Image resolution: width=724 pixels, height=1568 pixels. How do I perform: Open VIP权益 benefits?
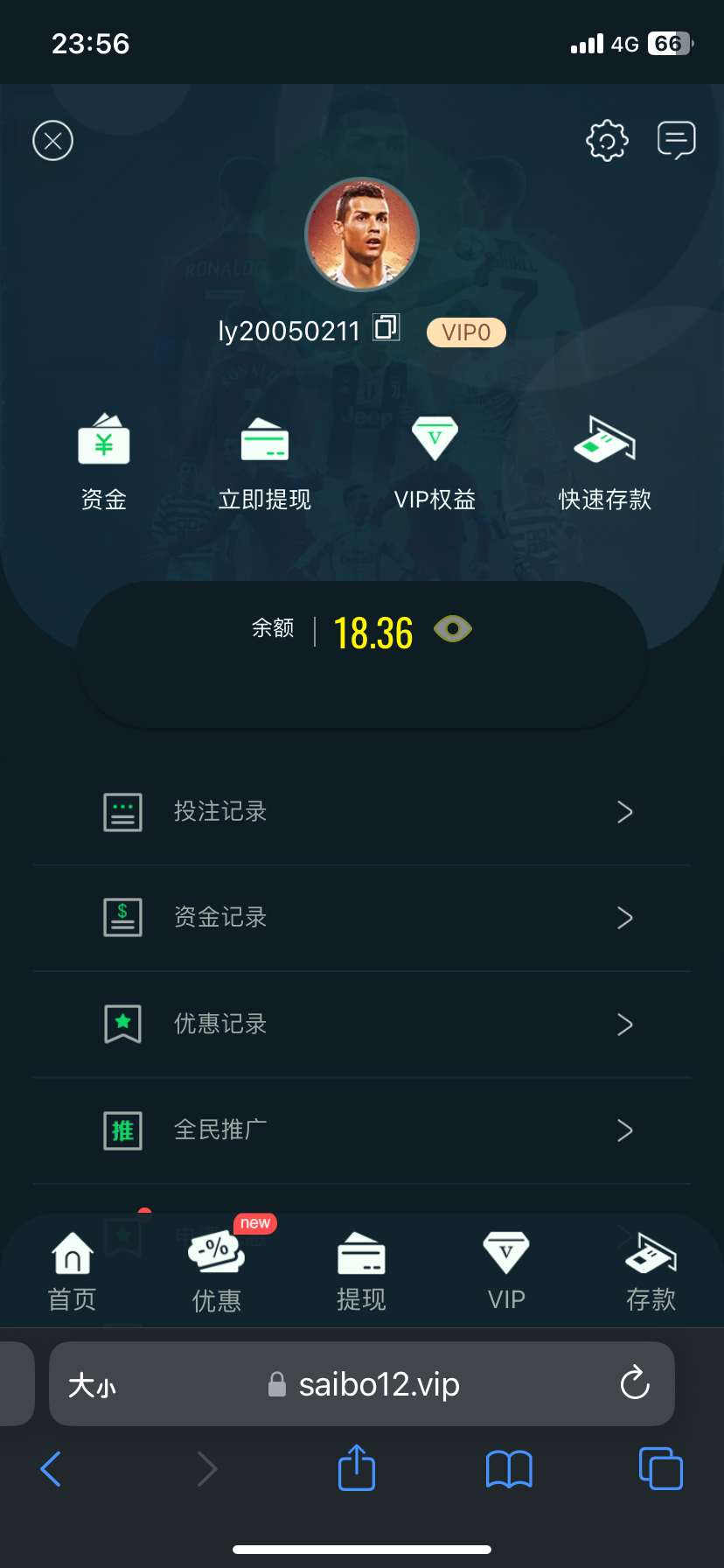coord(435,462)
